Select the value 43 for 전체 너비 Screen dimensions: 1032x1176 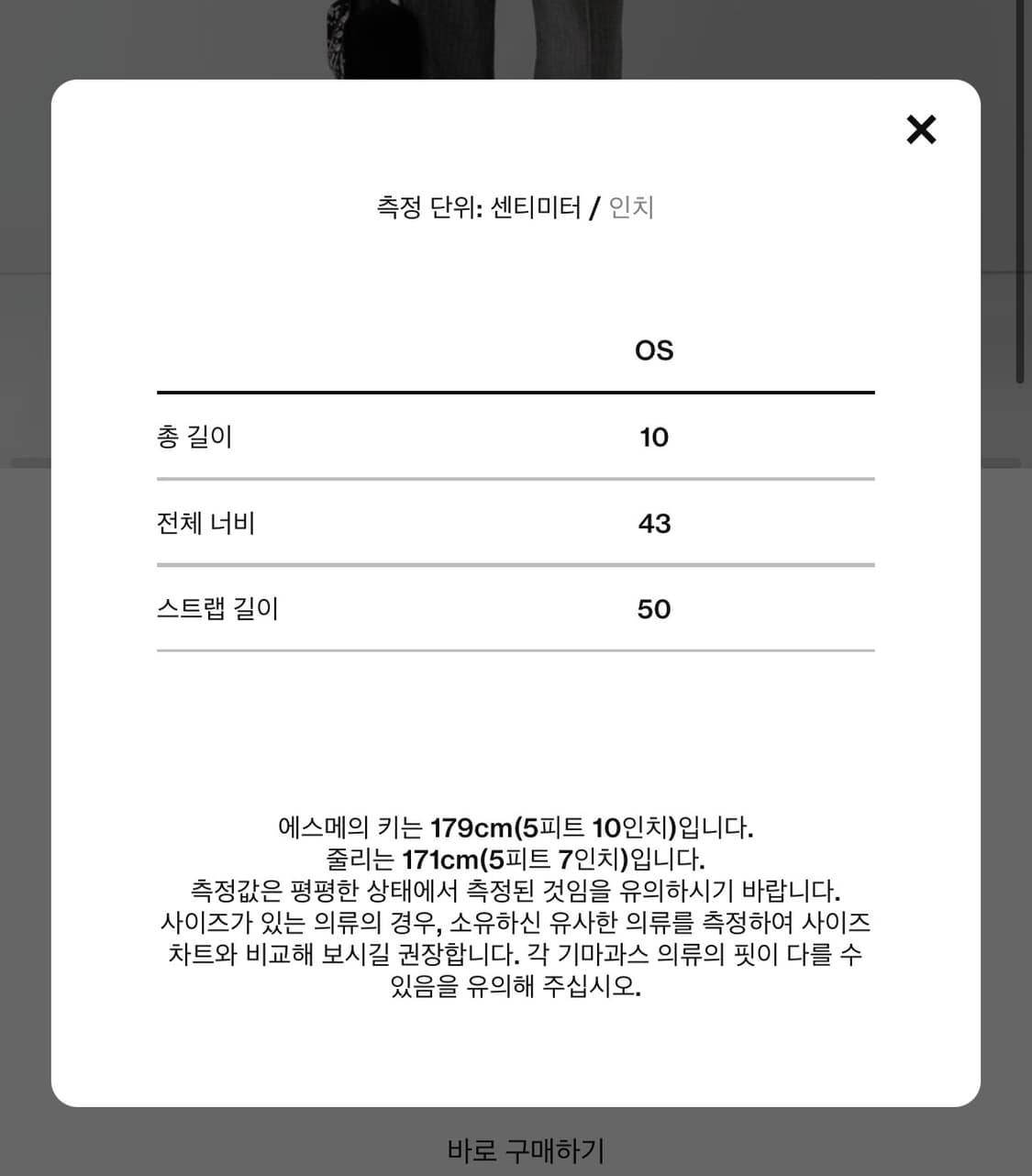click(654, 523)
